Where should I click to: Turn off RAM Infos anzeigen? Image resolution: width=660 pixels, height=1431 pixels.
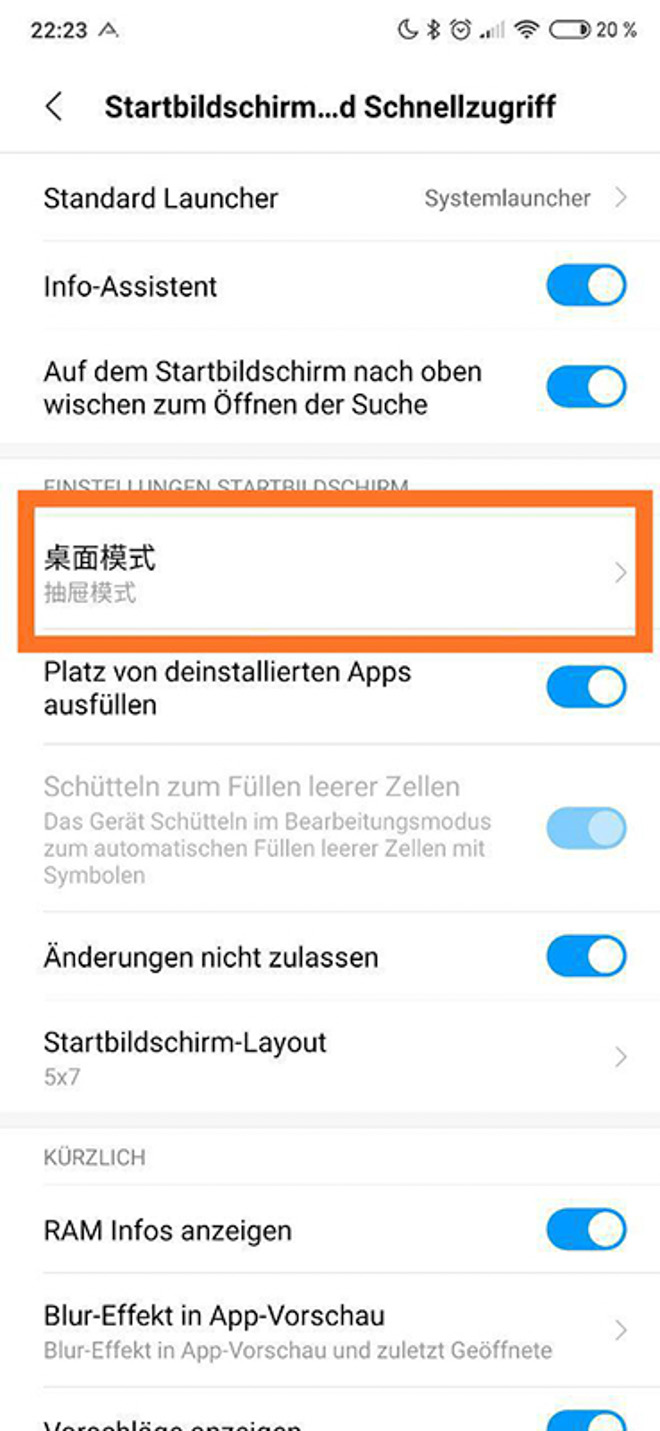(x=586, y=1230)
